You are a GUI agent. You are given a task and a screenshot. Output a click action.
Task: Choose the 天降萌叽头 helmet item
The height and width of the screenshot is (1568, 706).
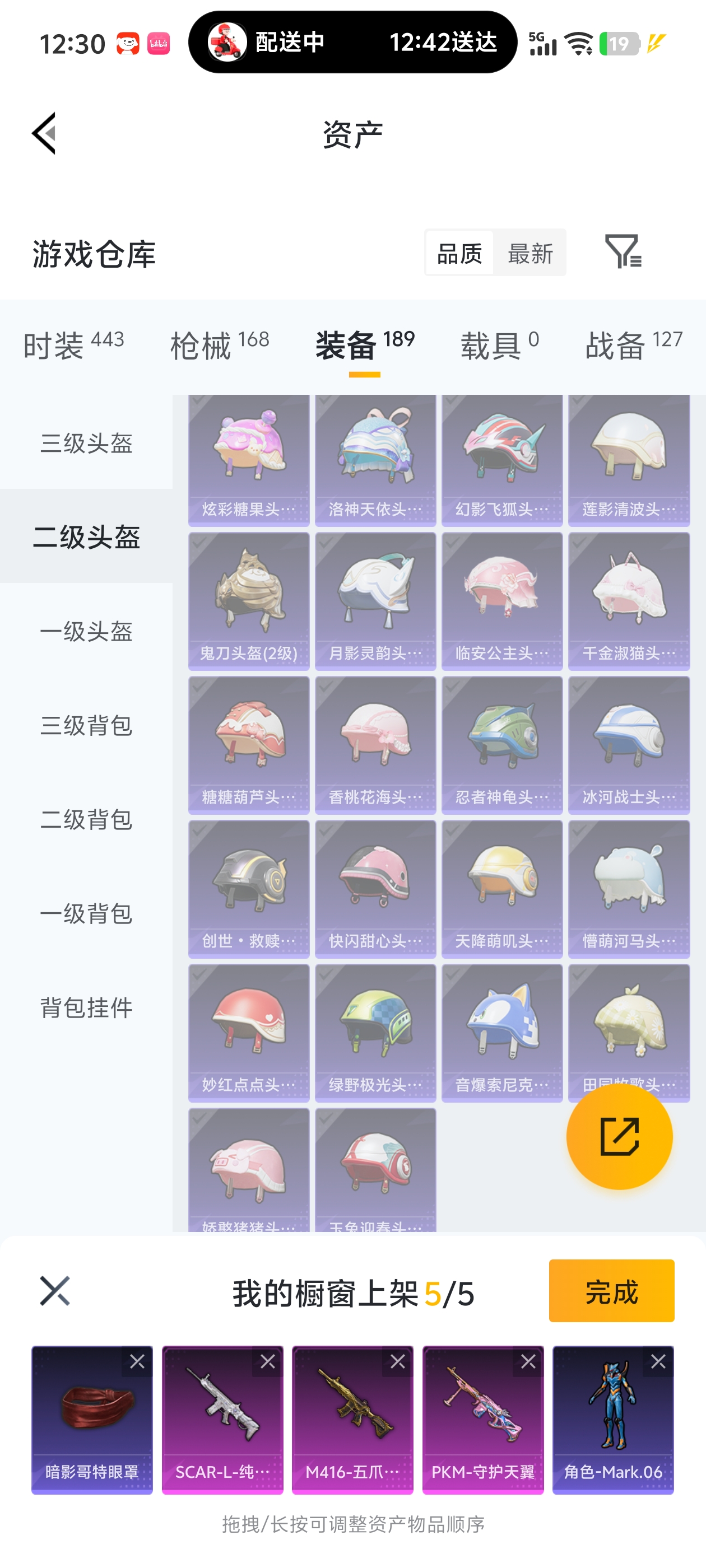(x=502, y=888)
